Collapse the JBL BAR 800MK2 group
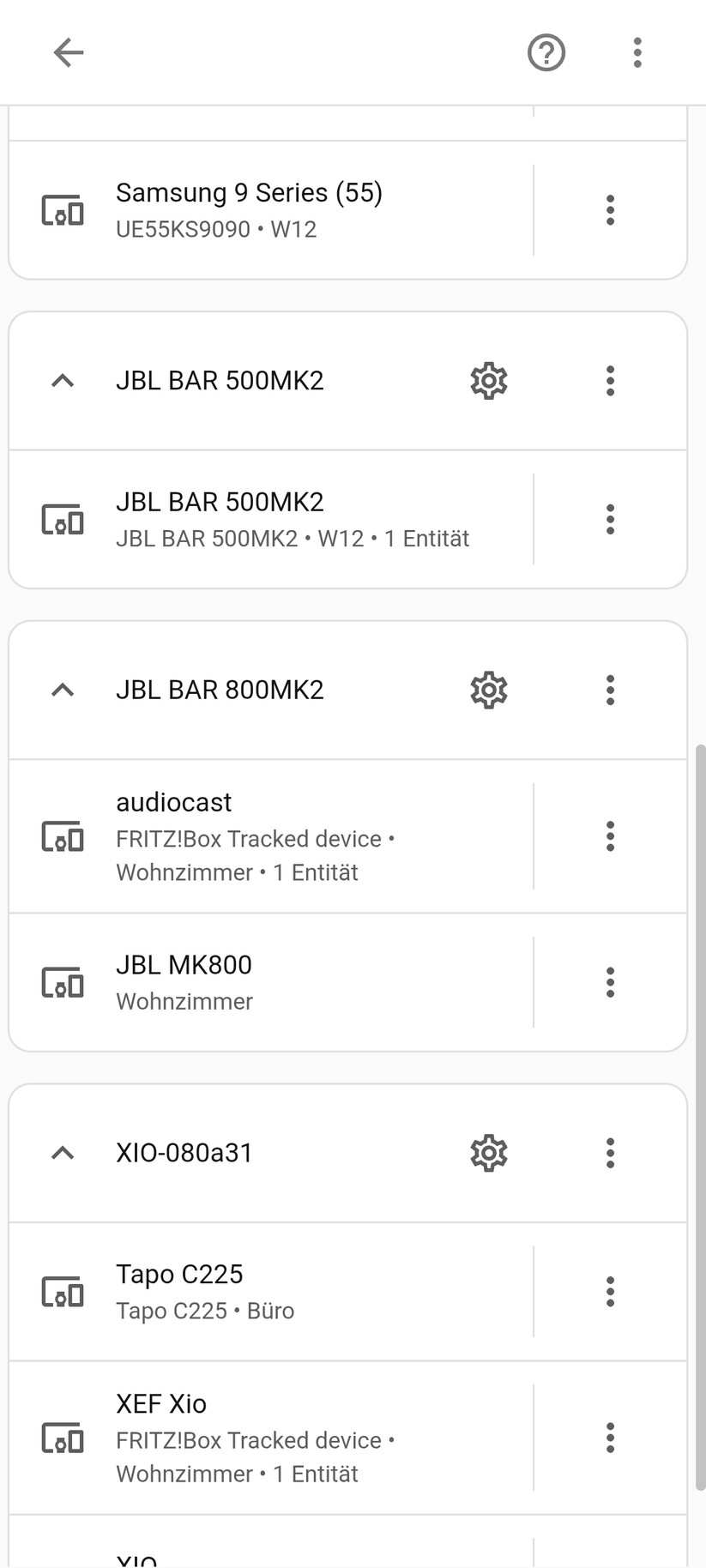 pos(63,689)
